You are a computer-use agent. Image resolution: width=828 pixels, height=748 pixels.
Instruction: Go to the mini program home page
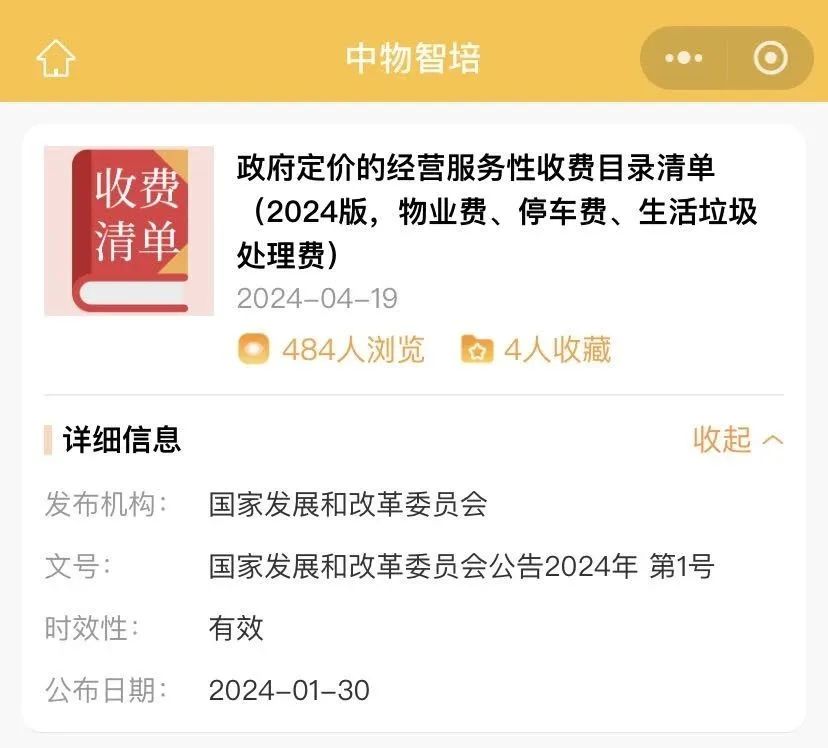56,58
